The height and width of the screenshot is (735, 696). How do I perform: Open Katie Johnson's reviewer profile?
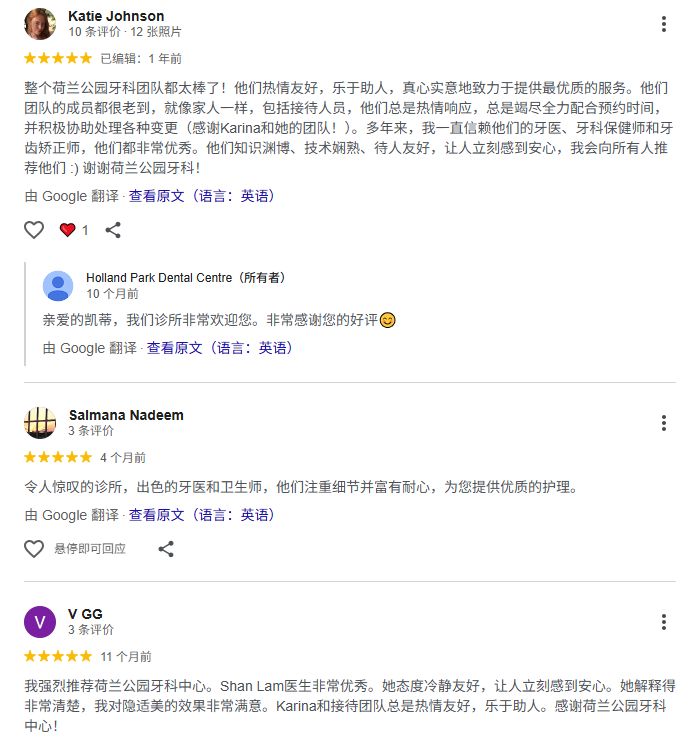click(x=116, y=16)
